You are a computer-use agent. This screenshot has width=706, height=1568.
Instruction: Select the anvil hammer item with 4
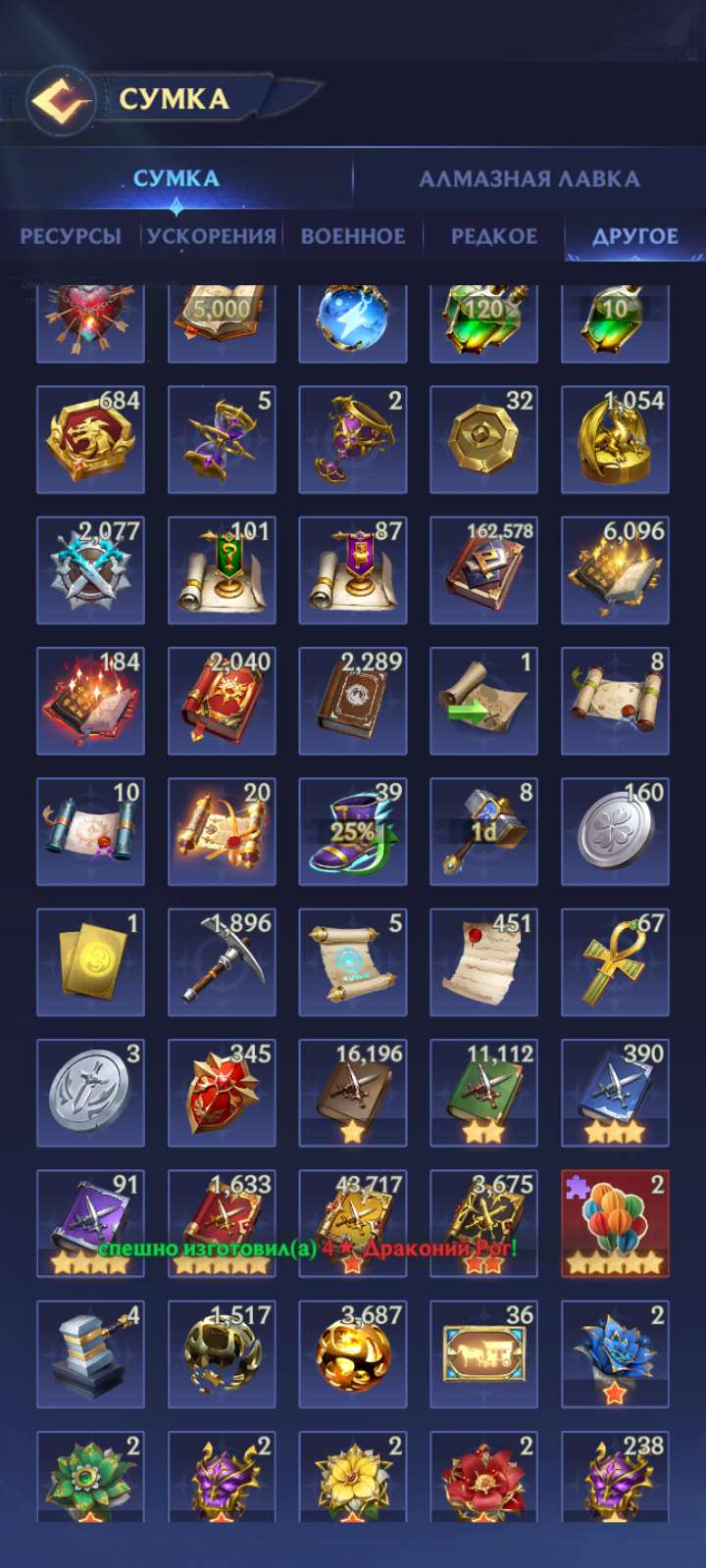point(90,1354)
